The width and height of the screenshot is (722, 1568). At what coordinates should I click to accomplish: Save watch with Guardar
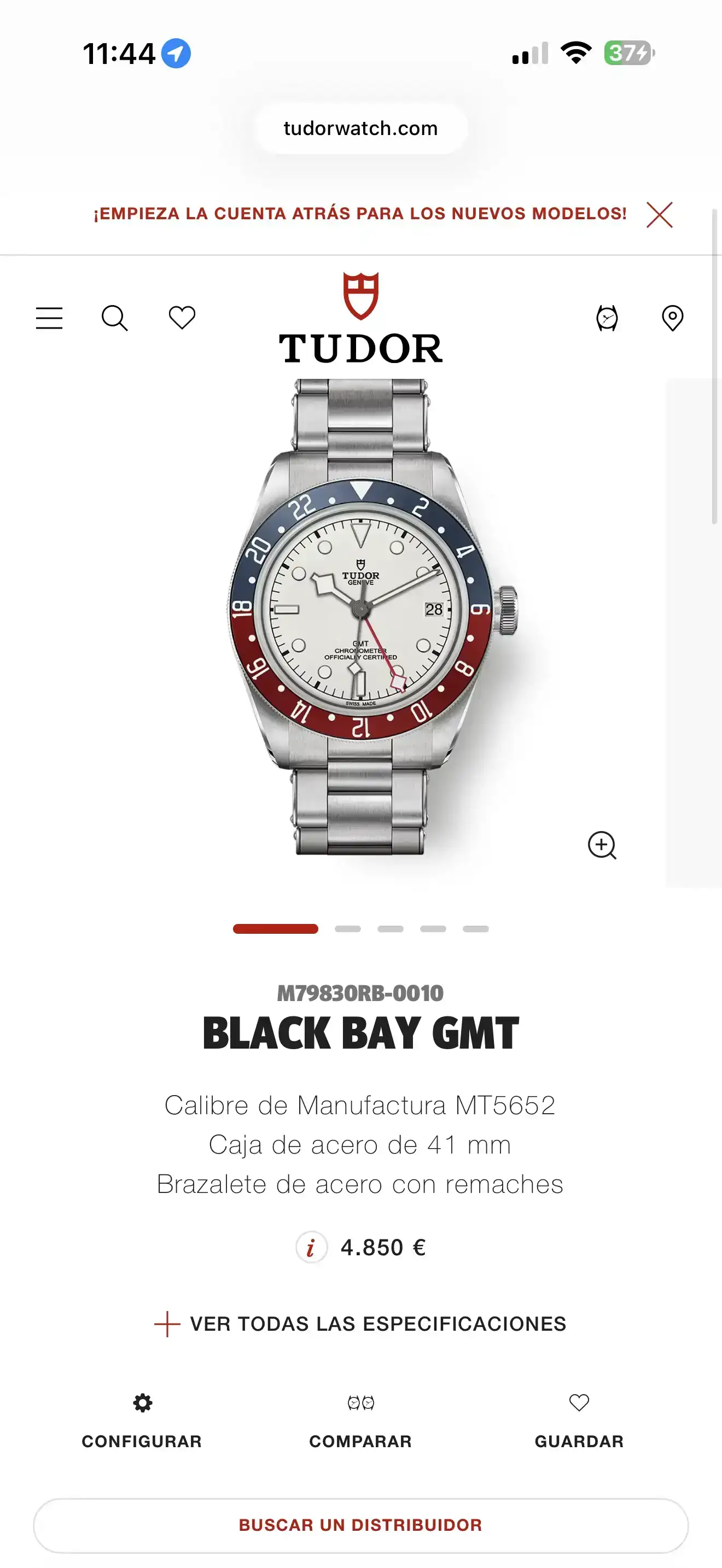[579, 1421]
